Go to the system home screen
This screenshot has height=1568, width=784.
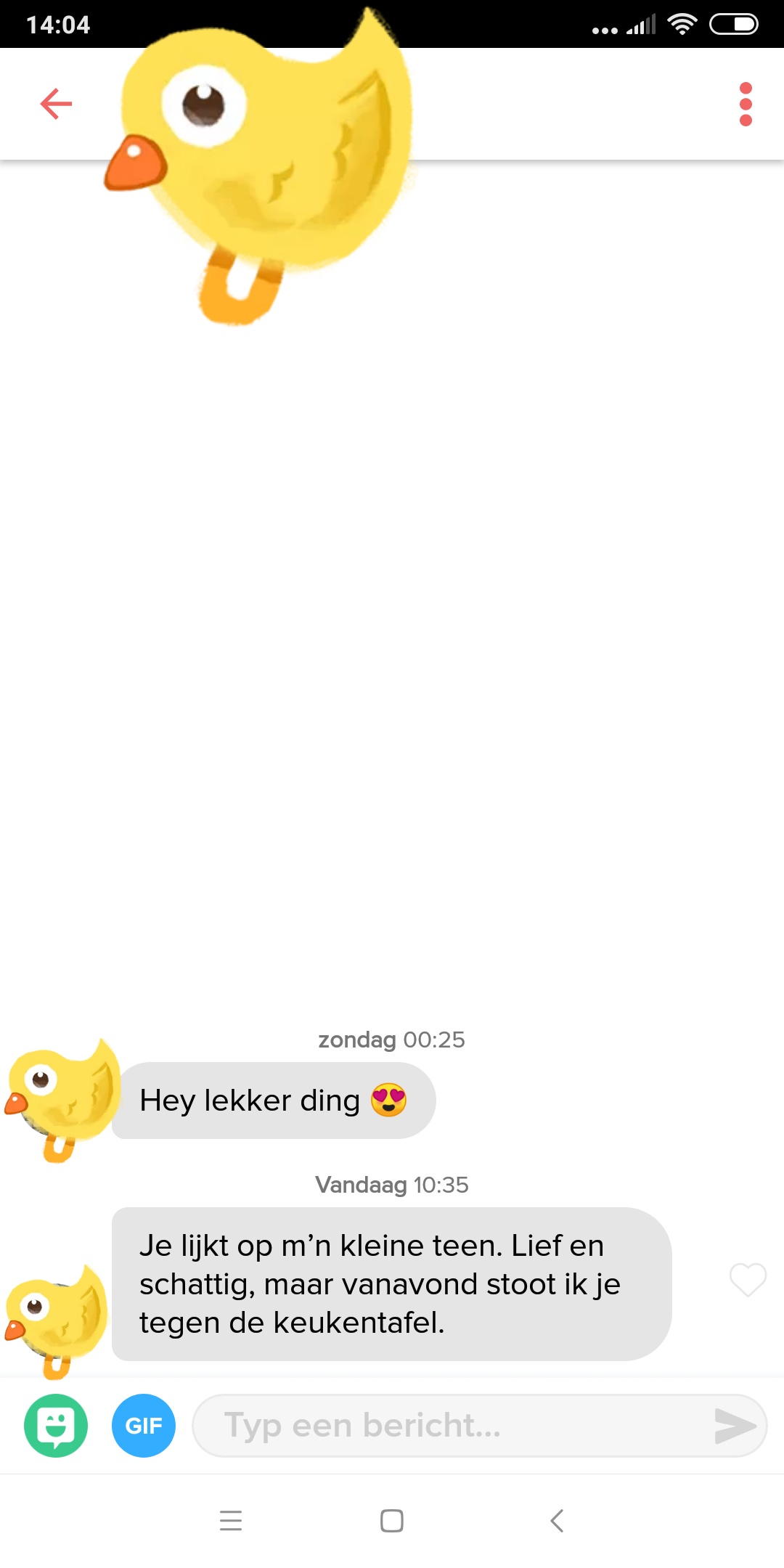click(392, 1520)
